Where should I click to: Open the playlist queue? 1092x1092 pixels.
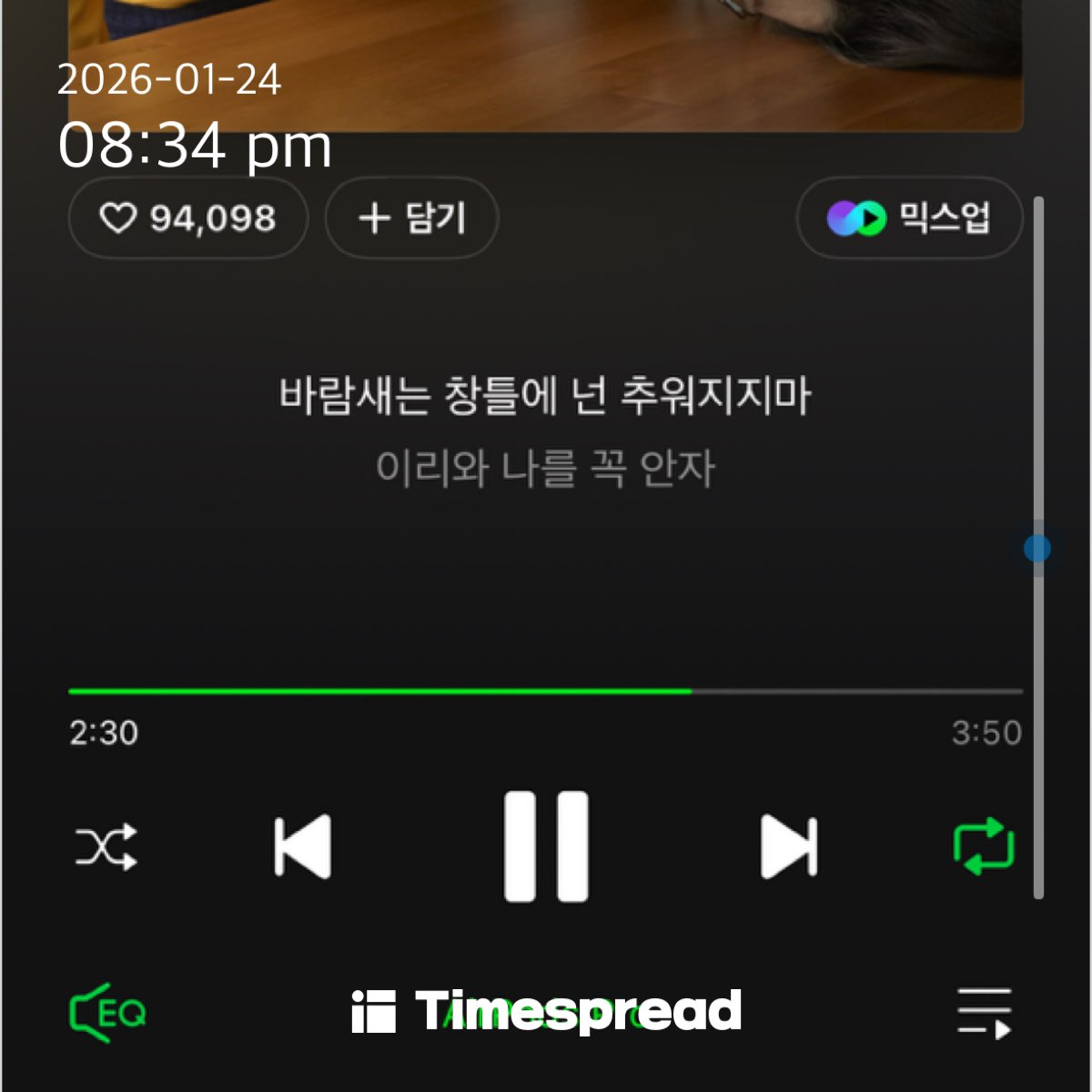coord(984,1013)
